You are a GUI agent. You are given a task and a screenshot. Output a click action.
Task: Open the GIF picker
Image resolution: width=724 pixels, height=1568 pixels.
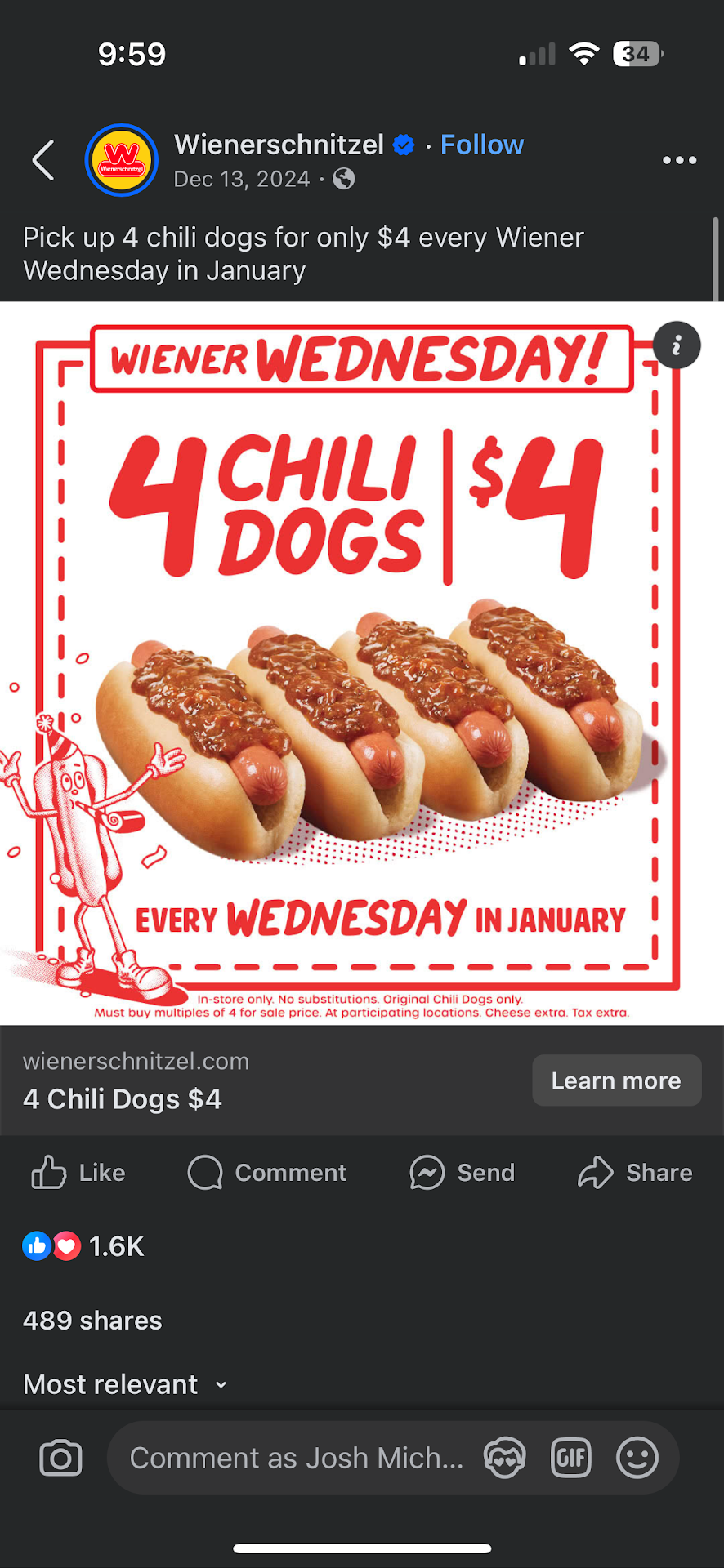pos(570,1458)
